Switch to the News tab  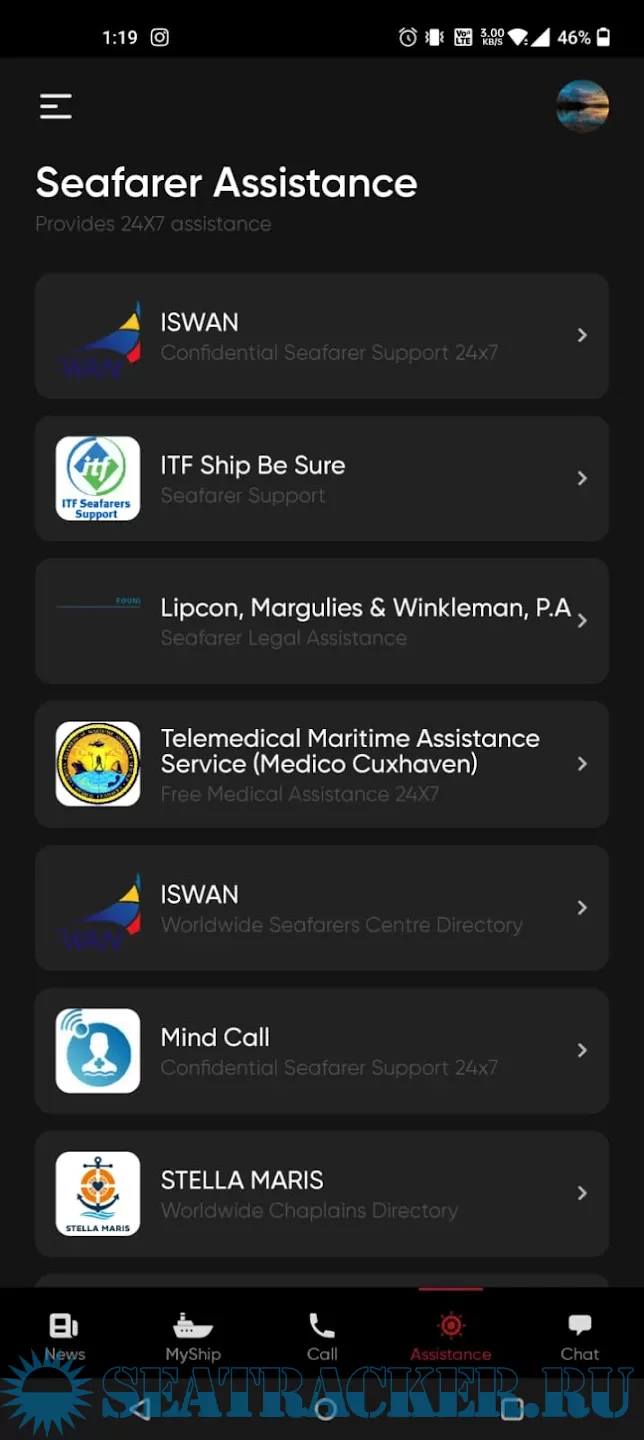[x=64, y=1336]
